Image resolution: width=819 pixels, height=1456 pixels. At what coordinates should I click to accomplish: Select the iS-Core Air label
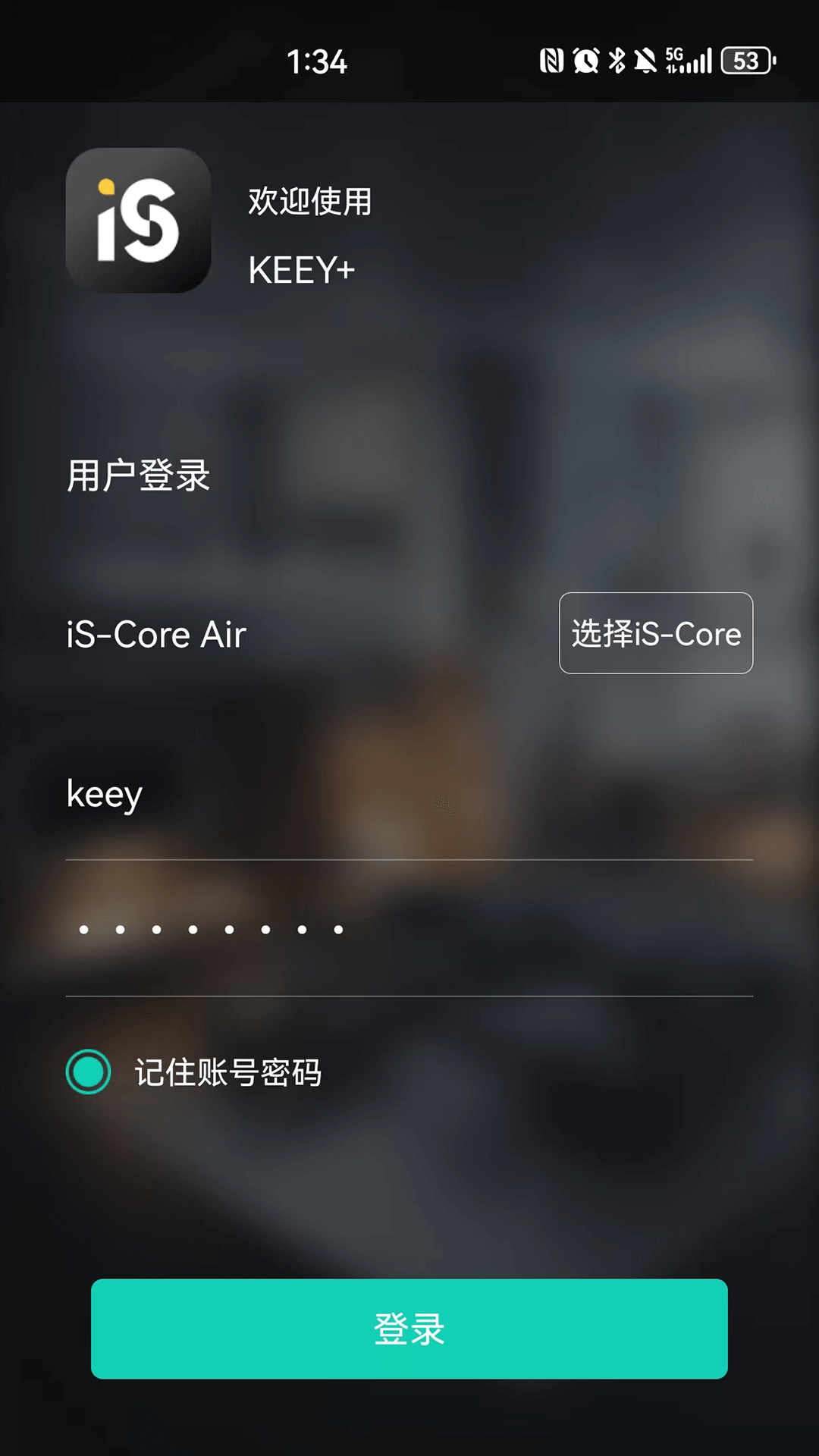tap(155, 634)
